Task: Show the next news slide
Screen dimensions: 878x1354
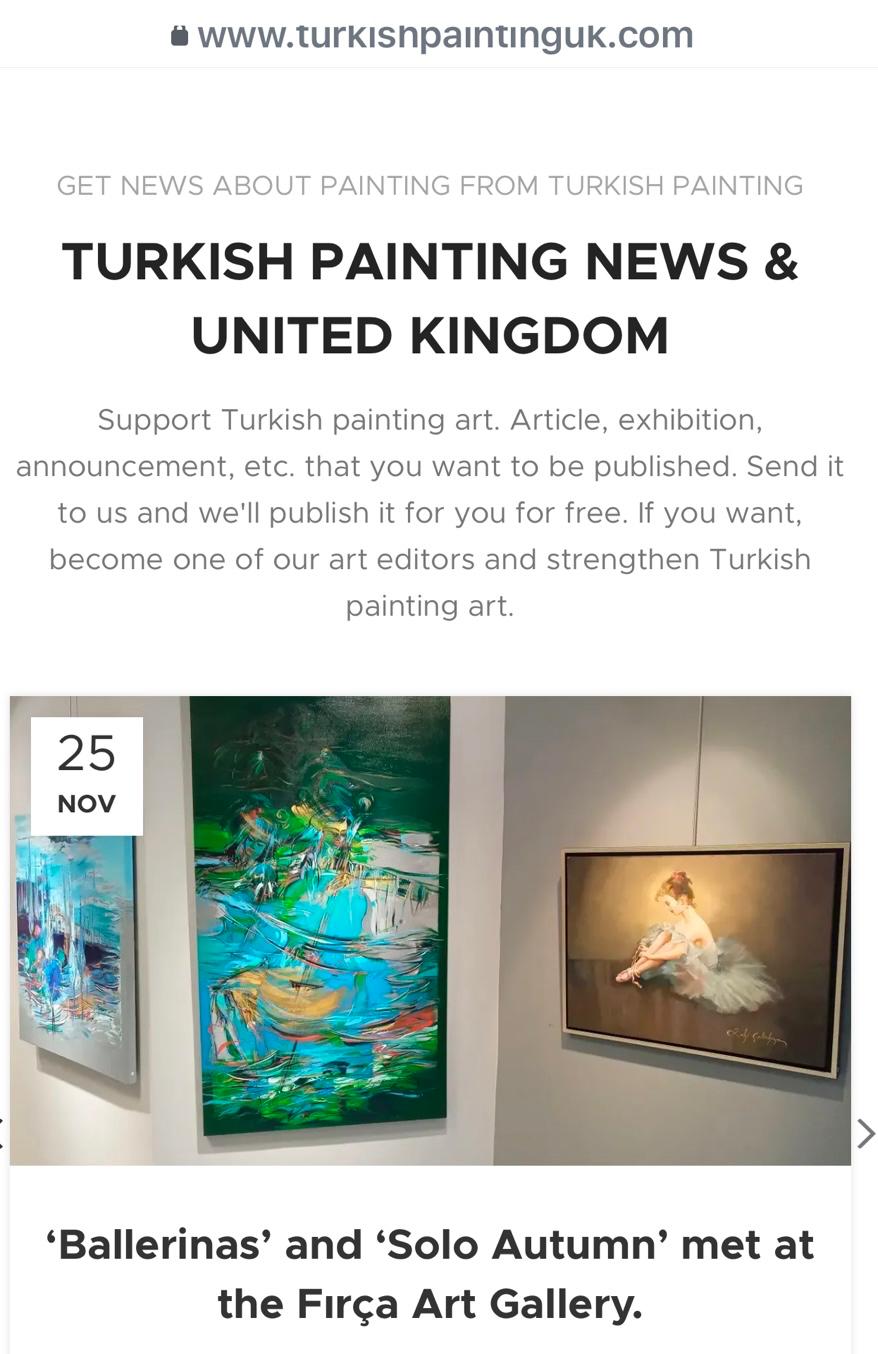Action: 866,1133
